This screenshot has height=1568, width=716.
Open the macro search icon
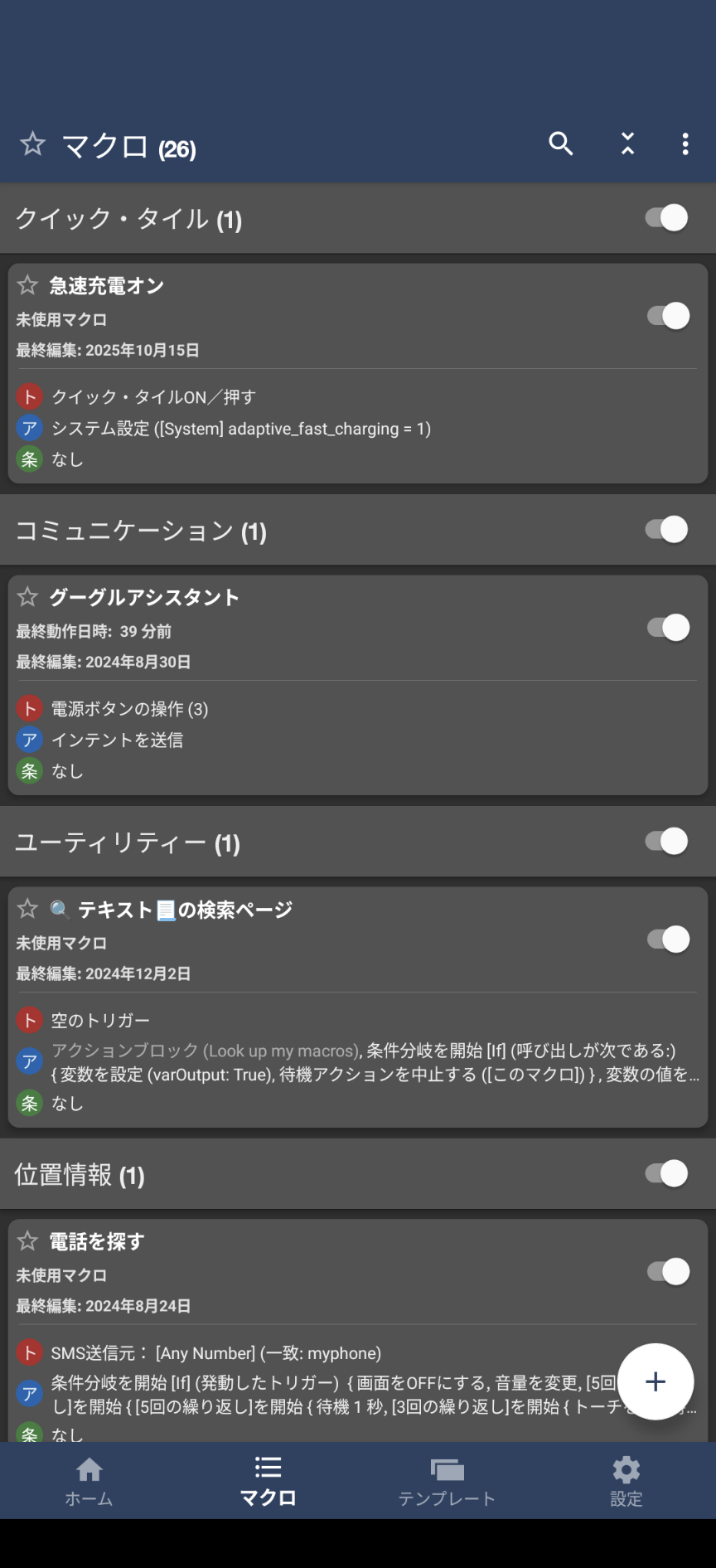(561, 144)
